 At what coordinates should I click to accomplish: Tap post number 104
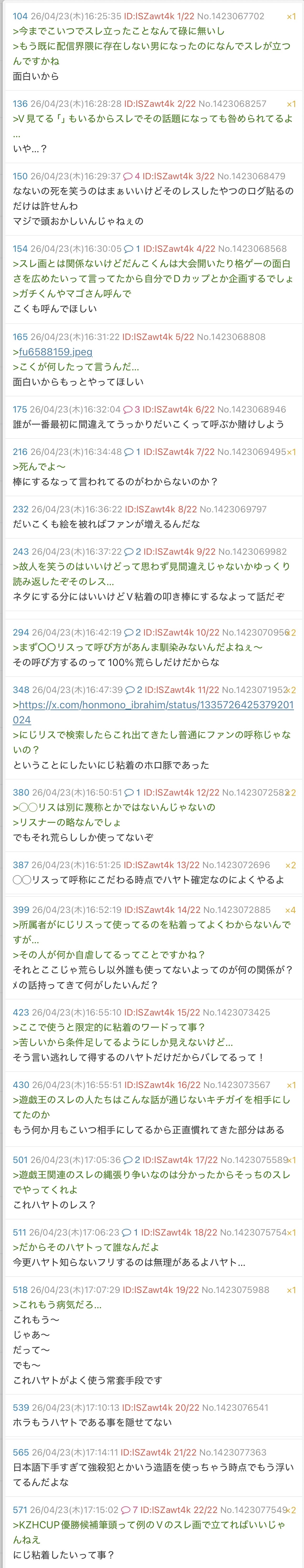[20, 16]
